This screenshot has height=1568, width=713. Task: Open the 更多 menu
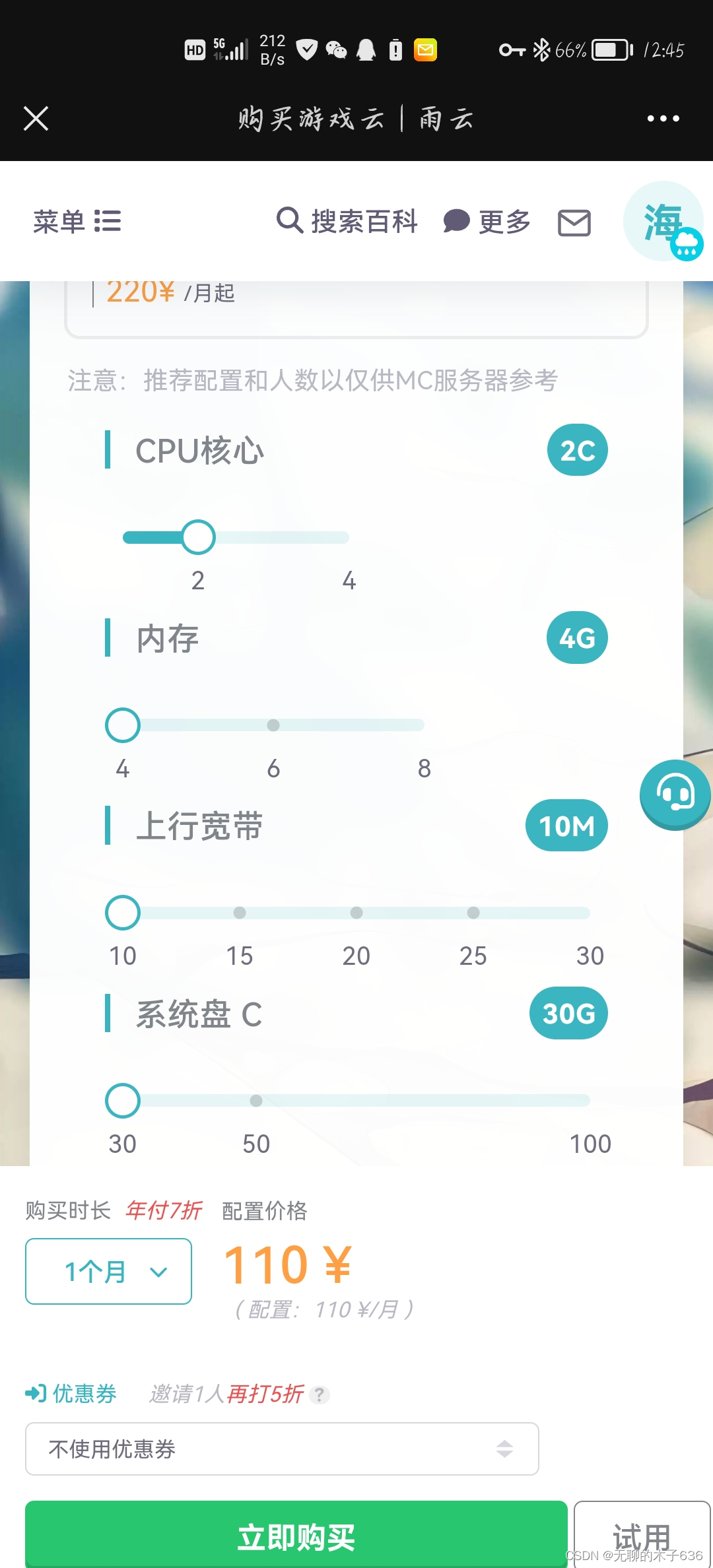coord(487,222)
